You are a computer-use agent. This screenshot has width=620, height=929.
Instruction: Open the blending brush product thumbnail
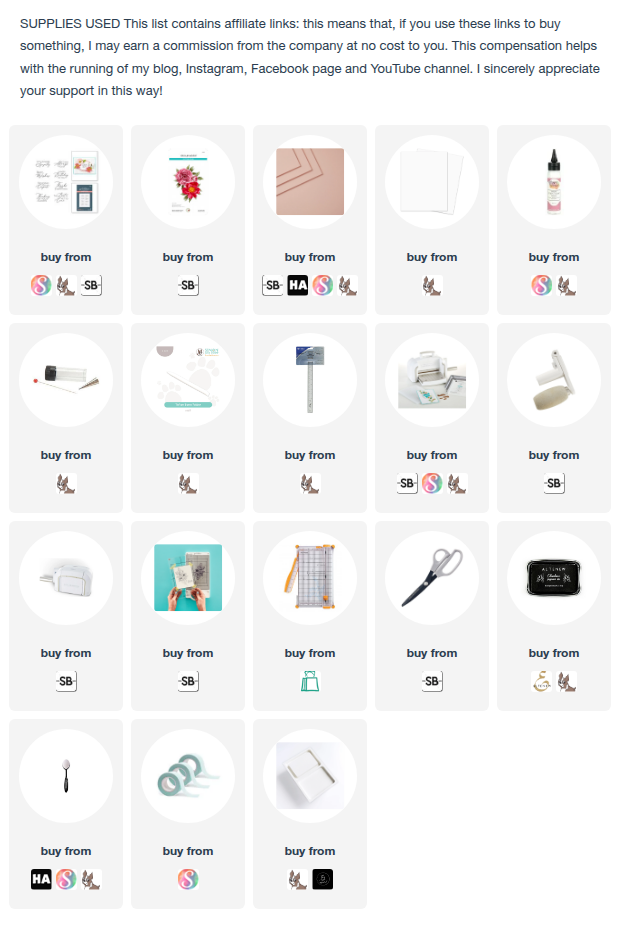click(x=66, y=776)
